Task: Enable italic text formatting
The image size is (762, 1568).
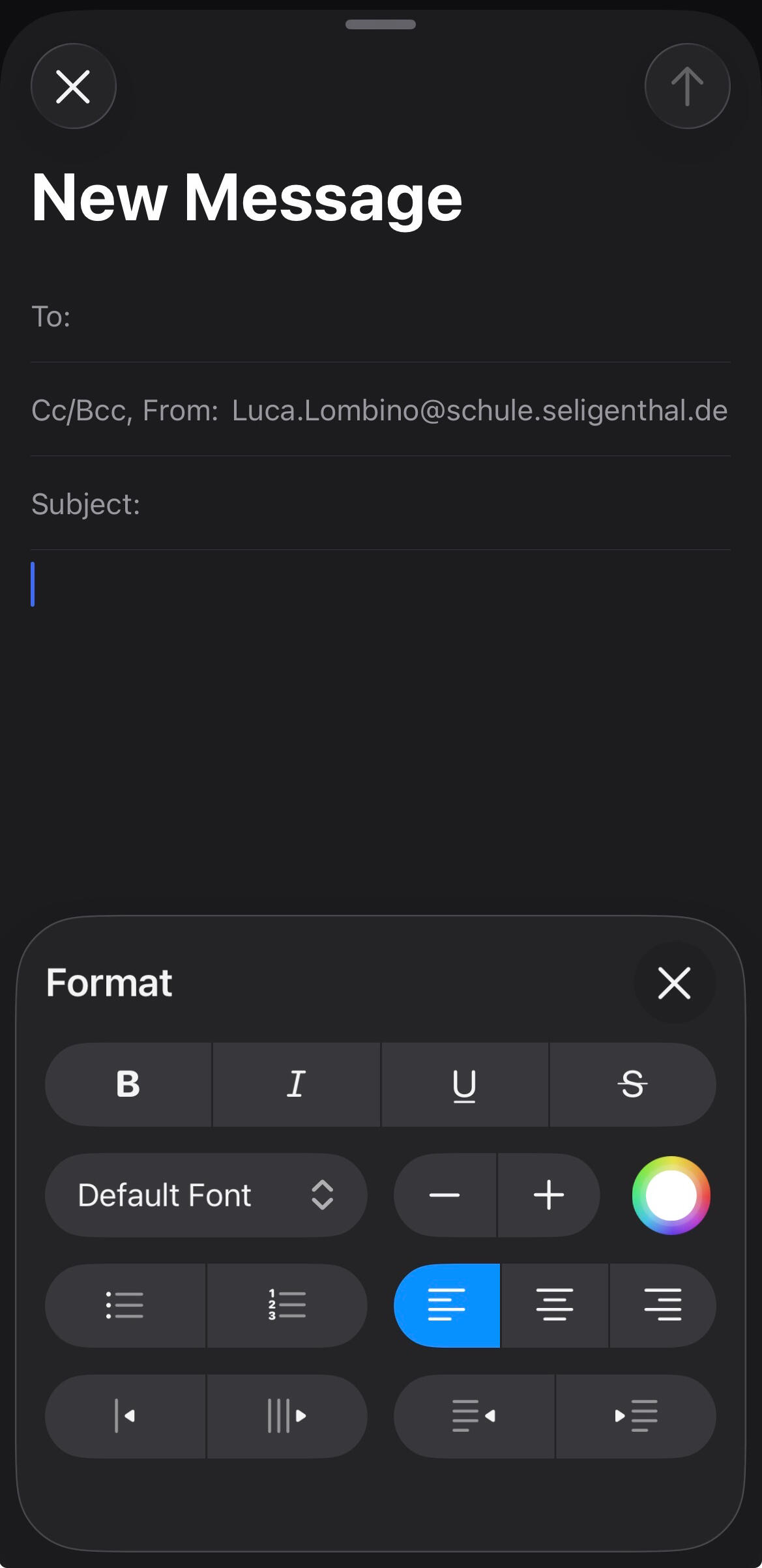Action: 297,1084
